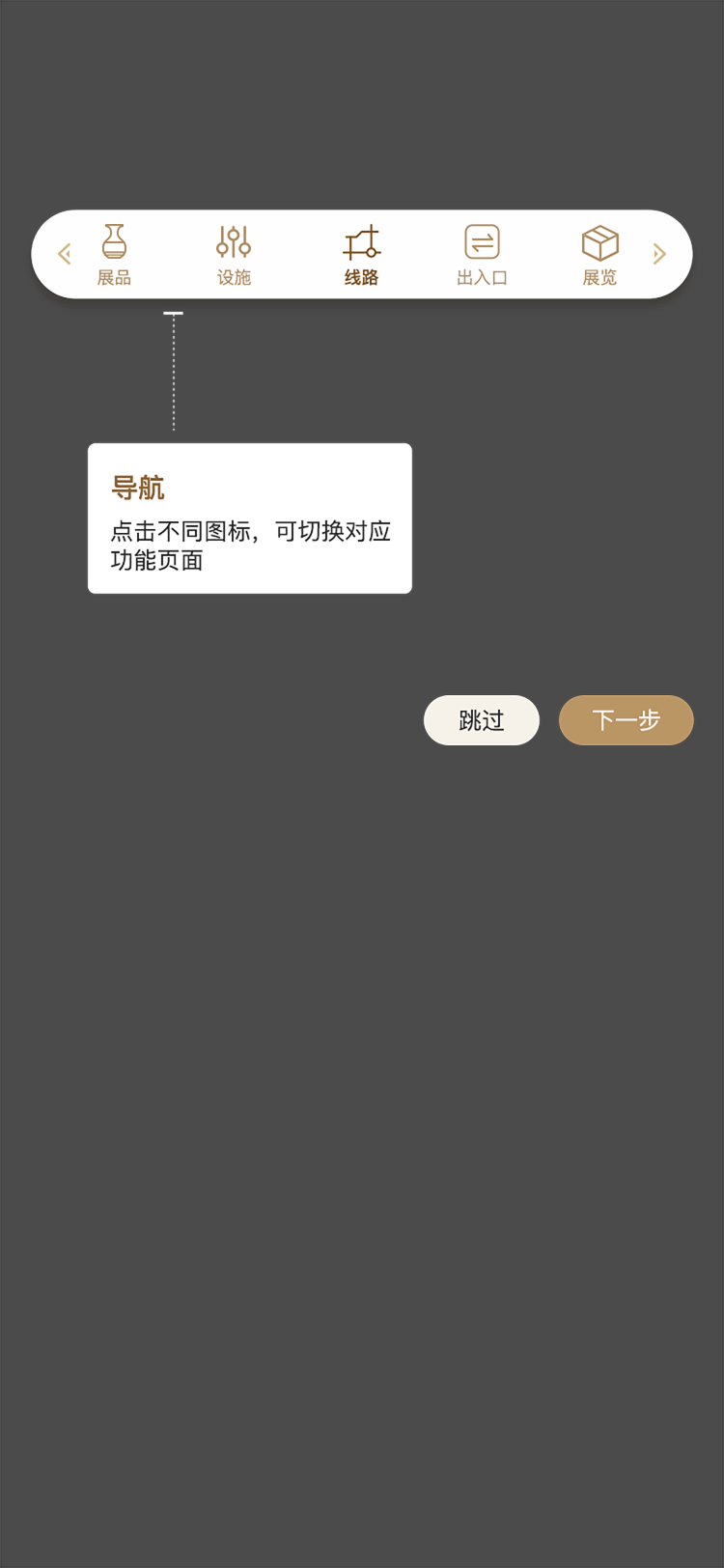Select the 线路 tab
Image resolution: width=724 pixels, height=1568 pixels.
(x=362, y=255)
